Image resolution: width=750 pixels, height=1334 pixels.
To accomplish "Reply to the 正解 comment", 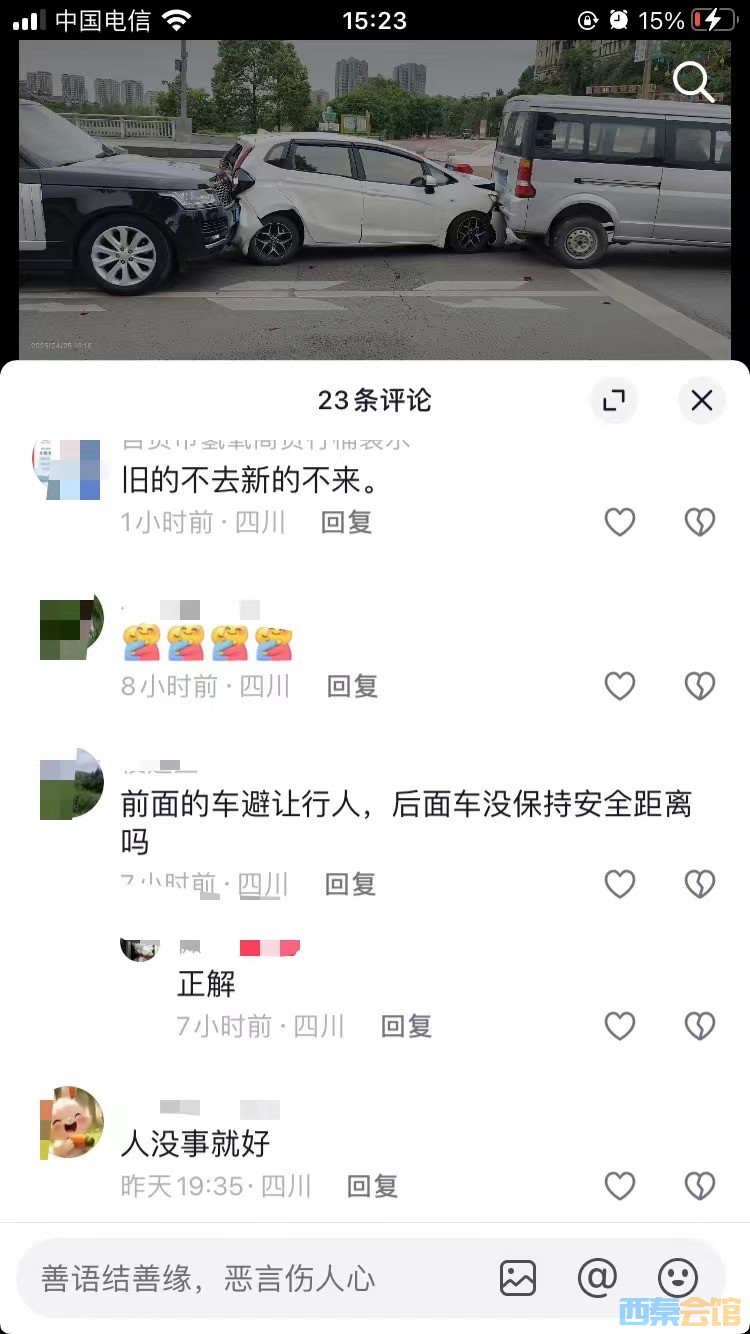I will [406, 1026].
